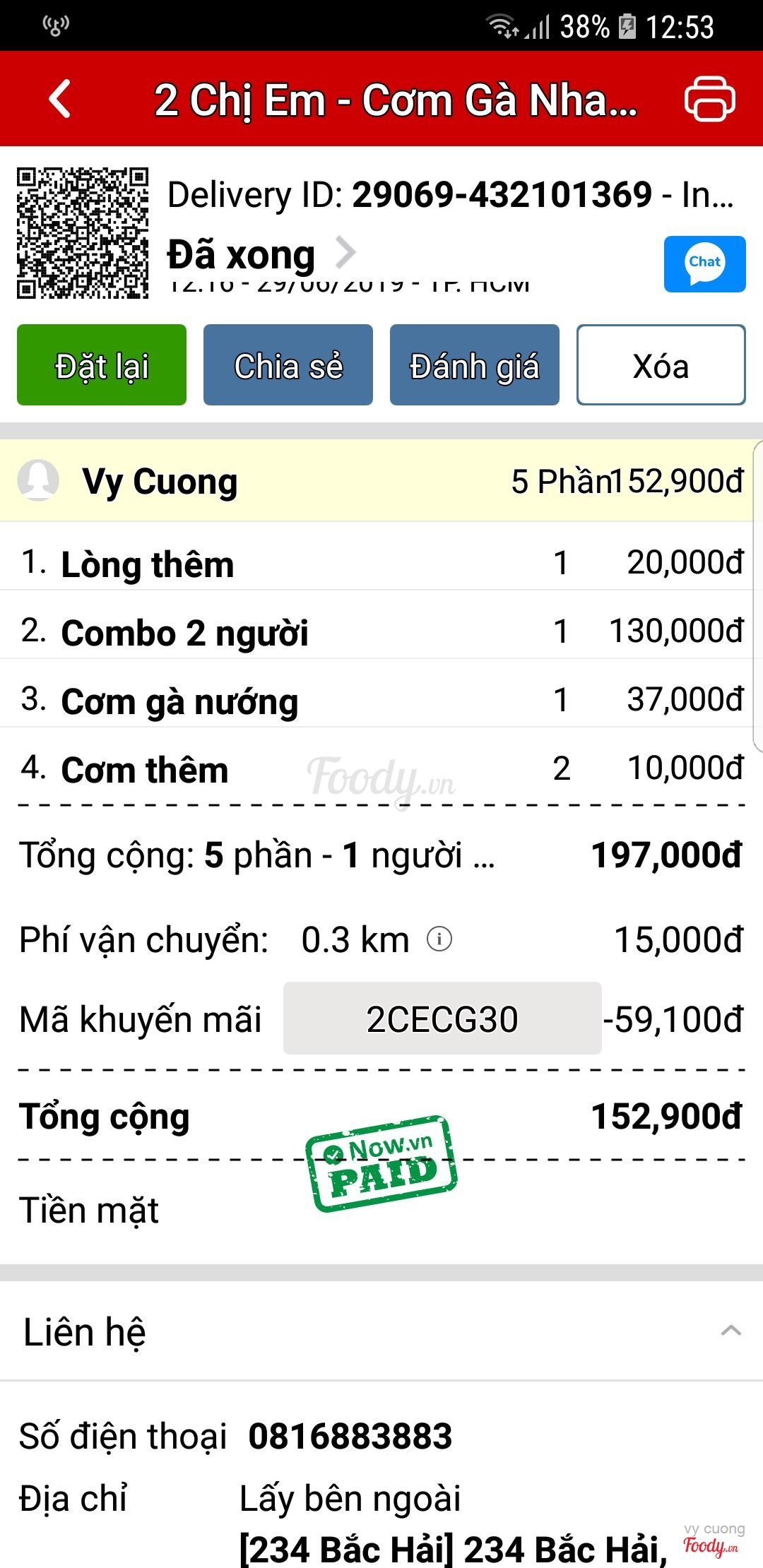Delete the order with Xóa
The height and width of the screenshot is (1568, 763).
click(661, 365)
